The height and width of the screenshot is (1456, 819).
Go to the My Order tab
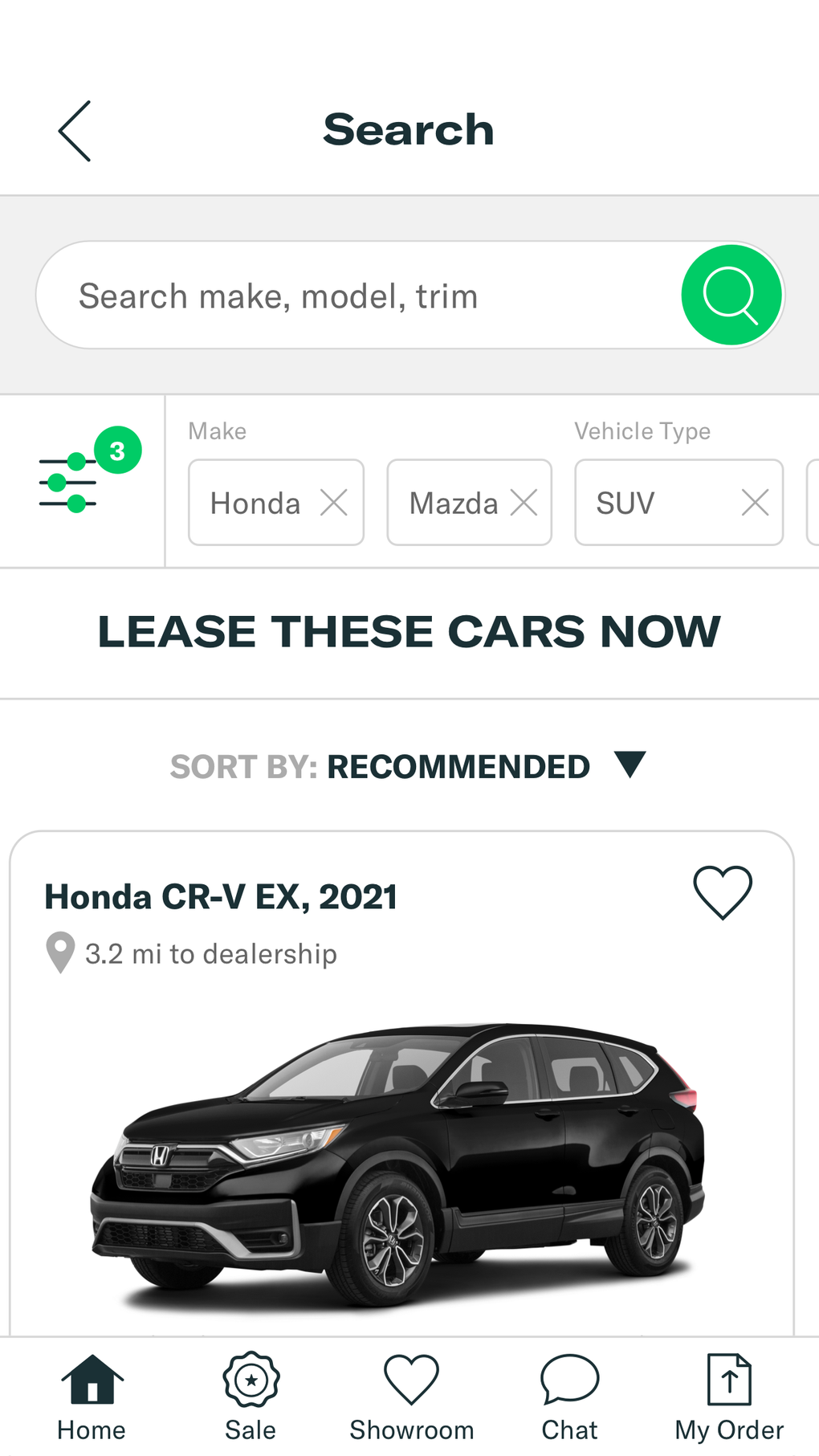pos(728,1398)
